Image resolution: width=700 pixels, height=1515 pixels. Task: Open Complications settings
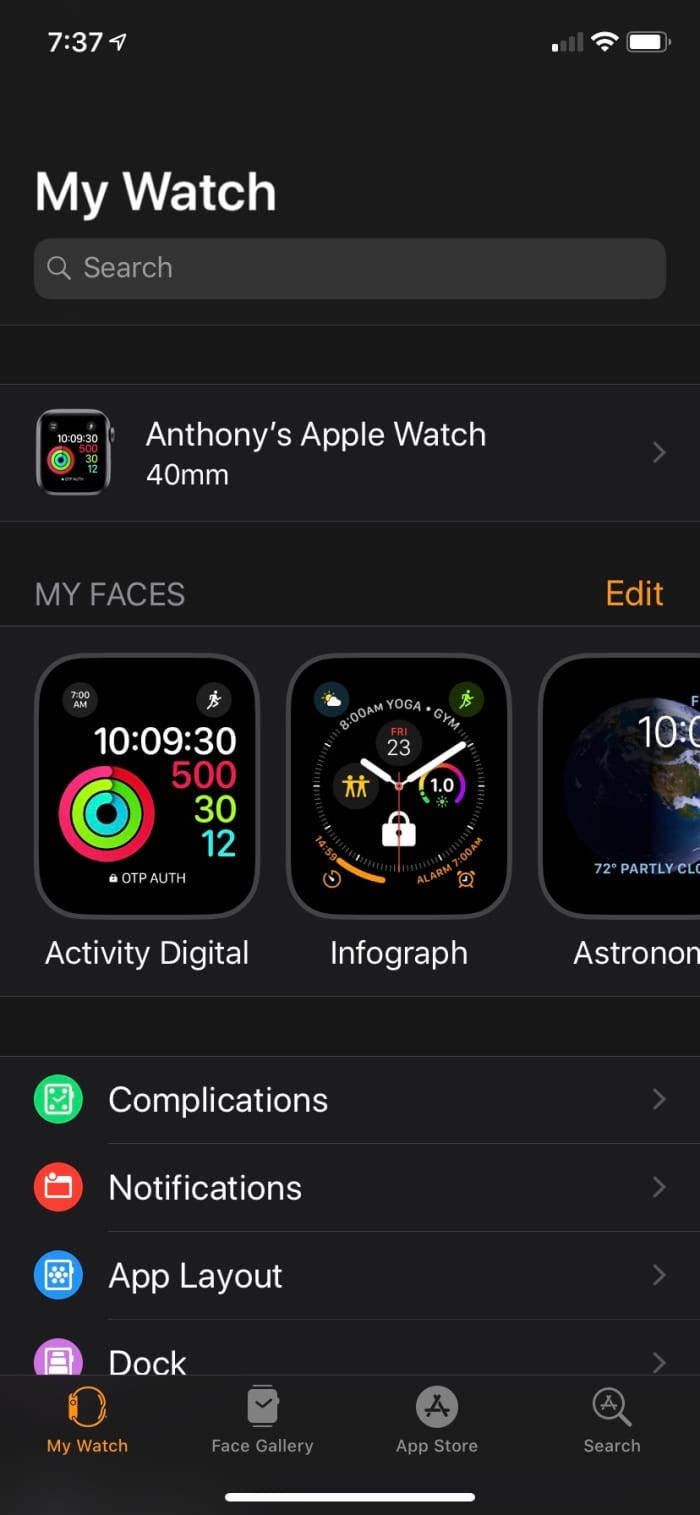pos(350,1100)
